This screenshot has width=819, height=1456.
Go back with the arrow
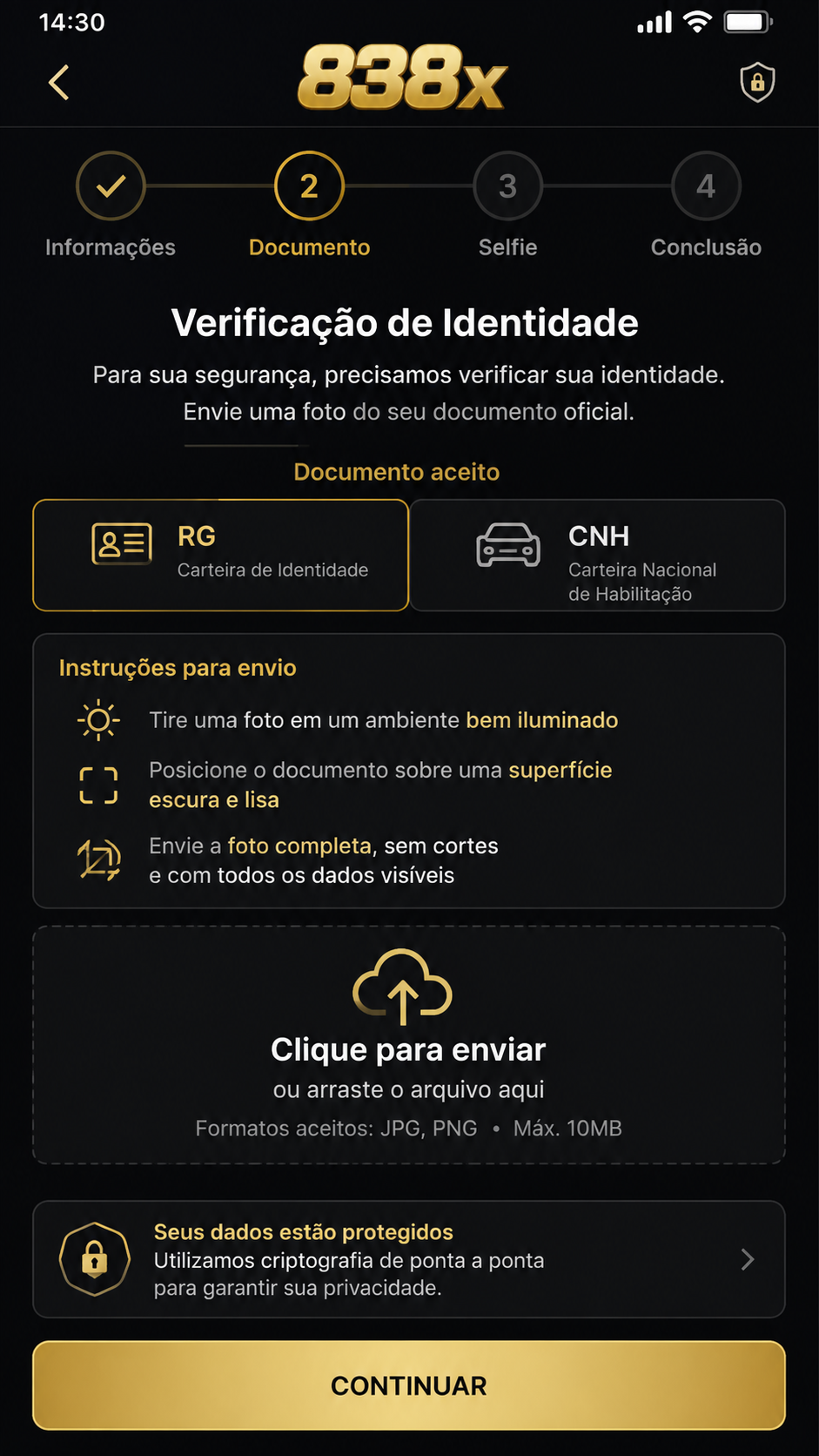59,83
